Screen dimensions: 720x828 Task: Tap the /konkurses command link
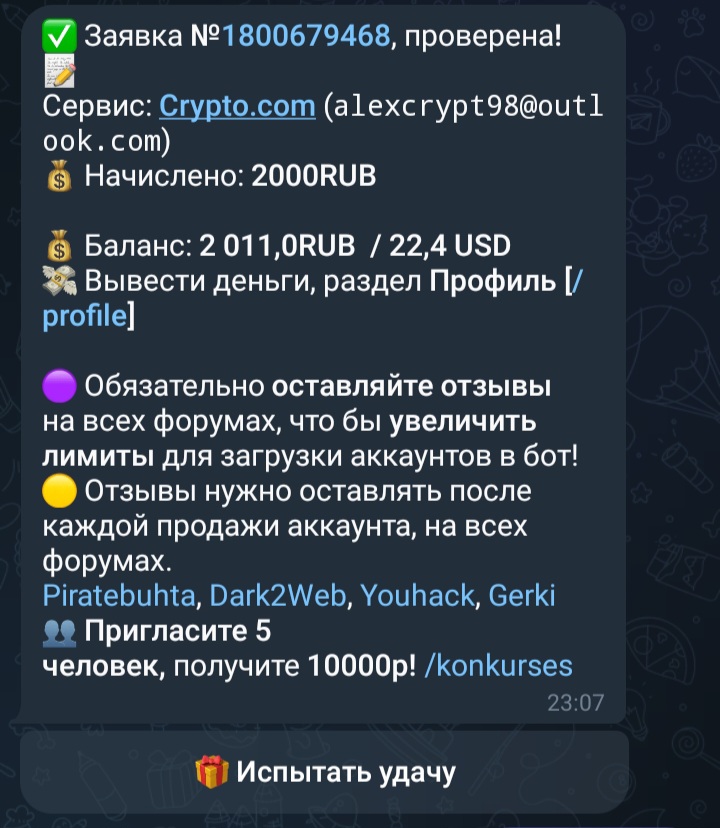[498, 666]
